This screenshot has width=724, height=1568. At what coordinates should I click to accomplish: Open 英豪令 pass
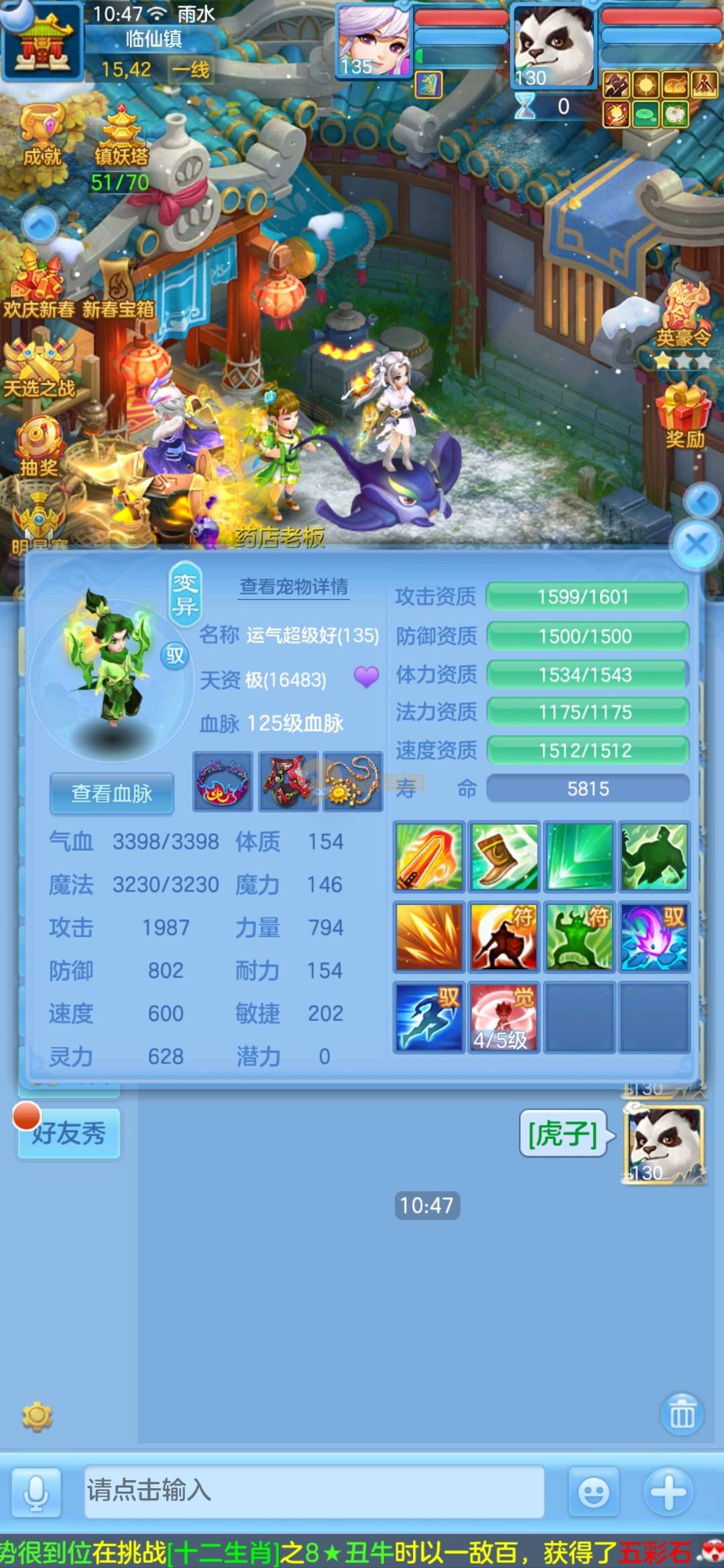[684, 315]
